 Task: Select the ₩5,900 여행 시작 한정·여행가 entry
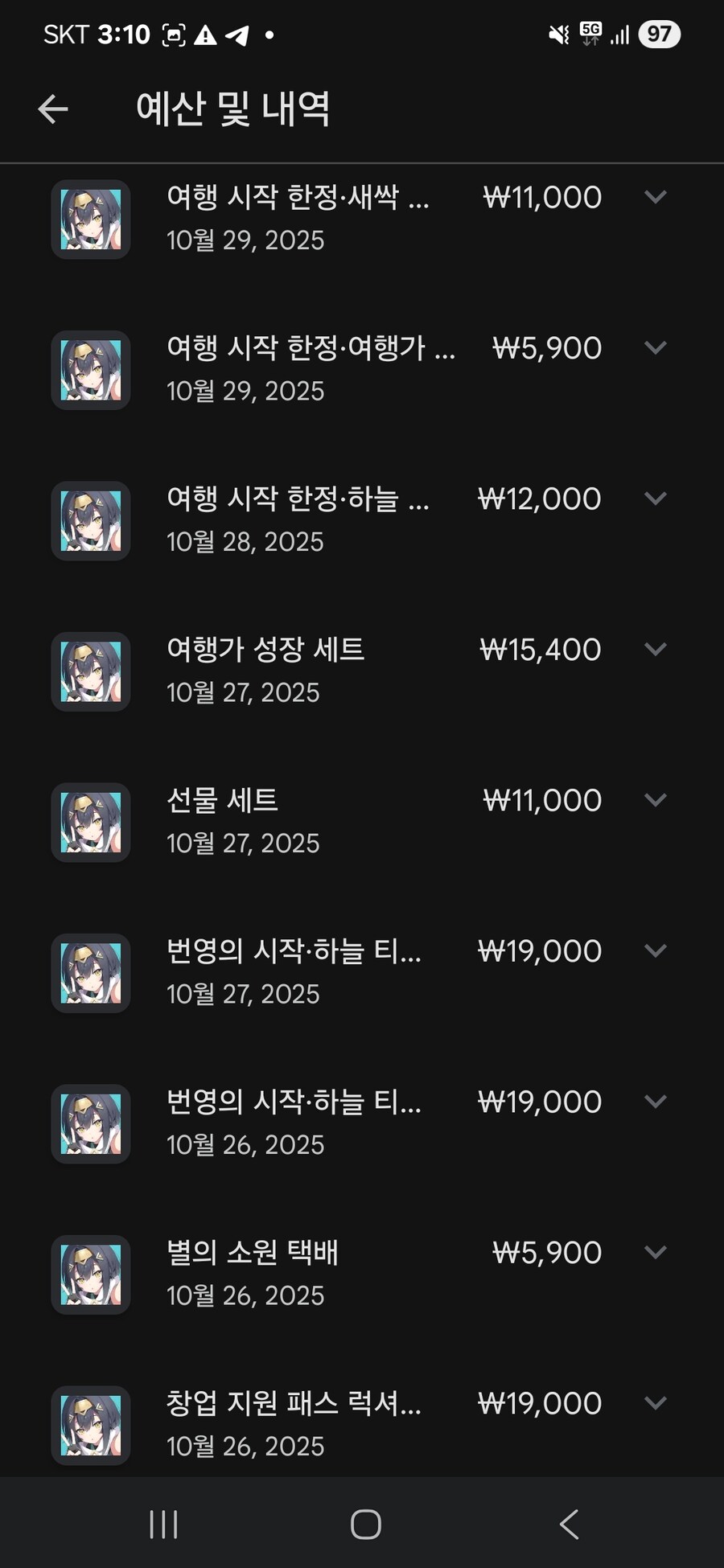(x=322, y=368)
